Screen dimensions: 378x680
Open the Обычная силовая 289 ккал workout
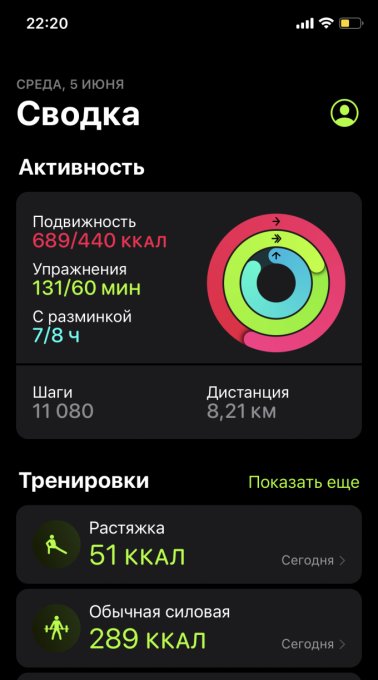(x=189, y=628)
